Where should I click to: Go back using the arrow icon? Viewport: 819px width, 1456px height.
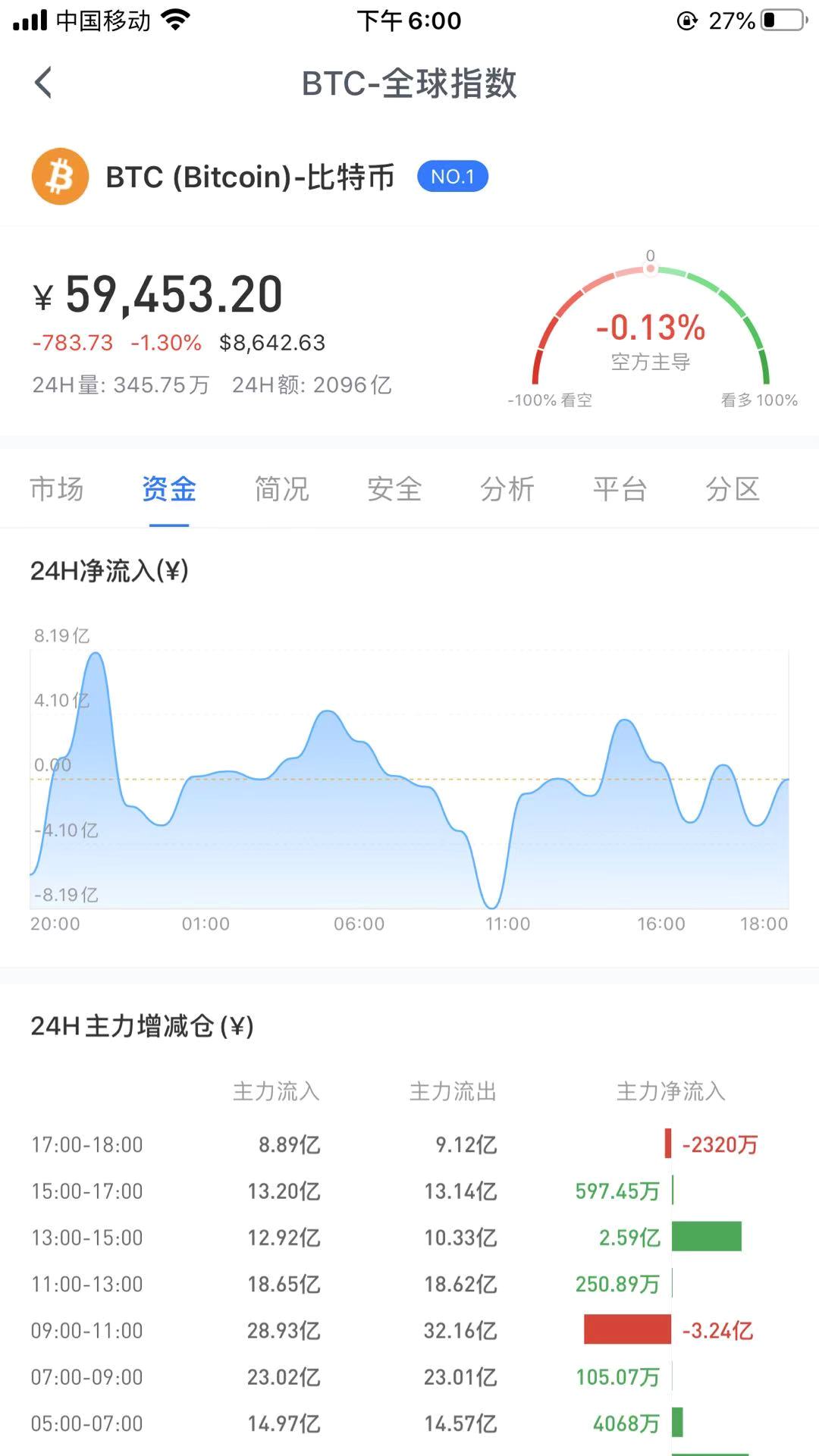pyautogui.click(x=43, y=83)
